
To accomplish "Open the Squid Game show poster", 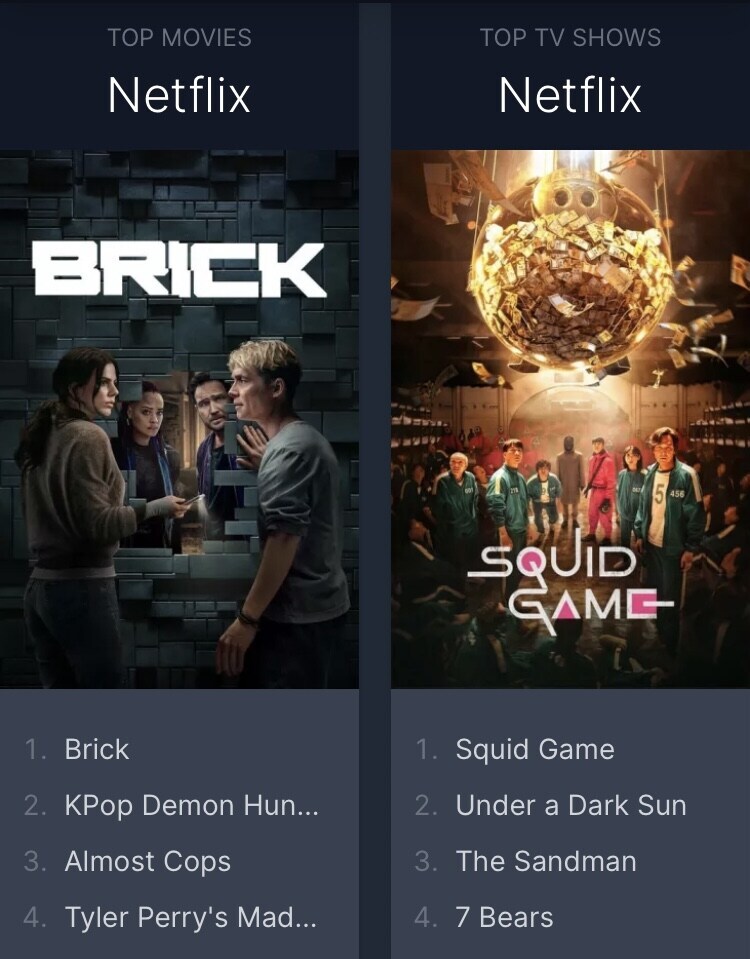I will point(570,418).
